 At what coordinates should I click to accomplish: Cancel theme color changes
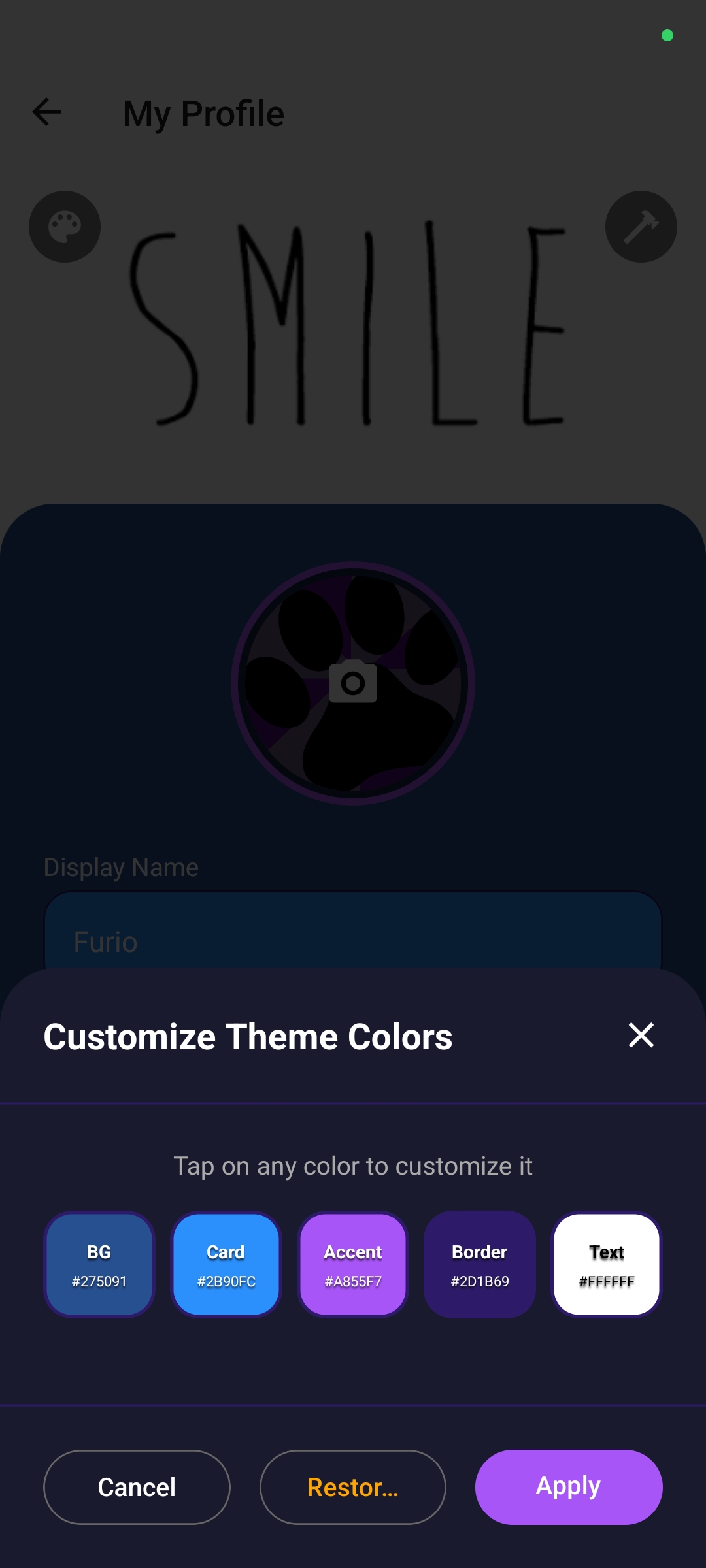[x=136, y=1486]
